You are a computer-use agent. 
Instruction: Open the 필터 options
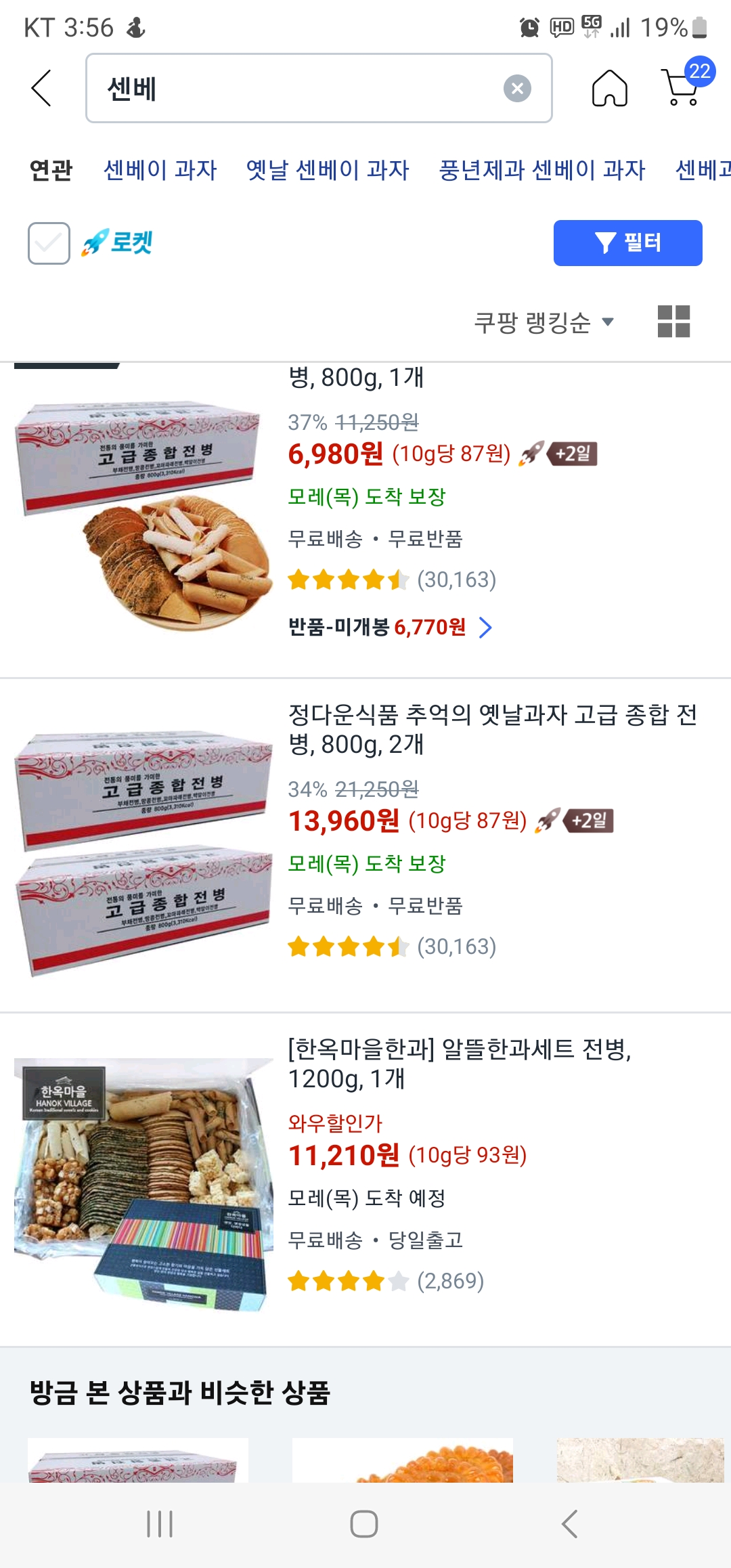pyautogui.click(x=627, y=243)
